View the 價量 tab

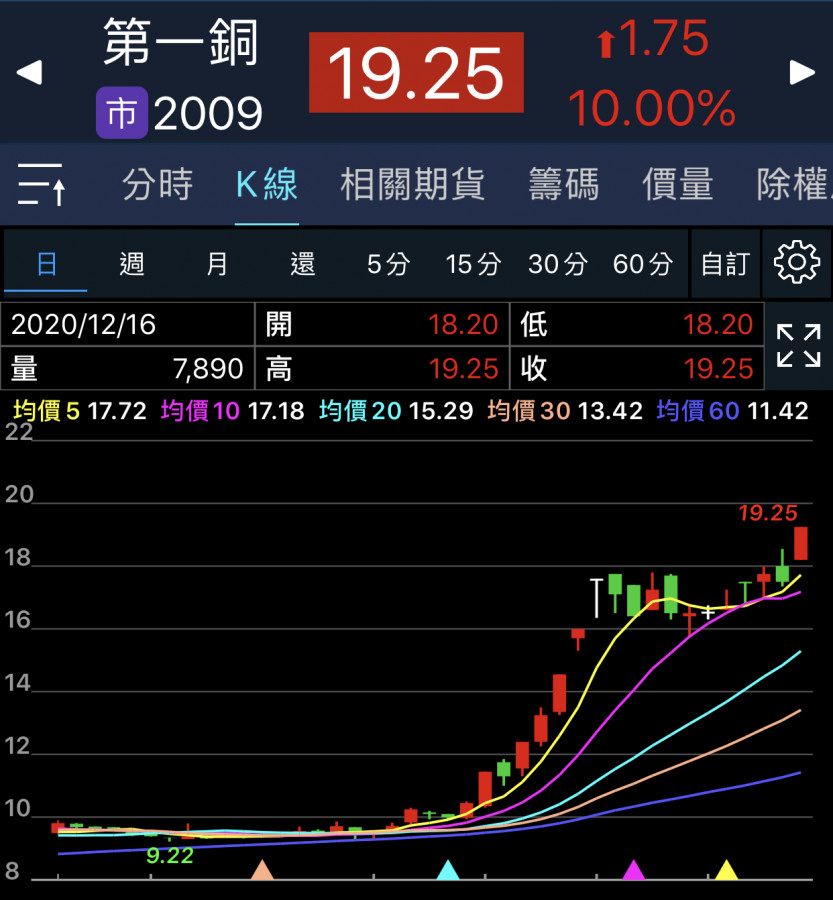[677, 185]
